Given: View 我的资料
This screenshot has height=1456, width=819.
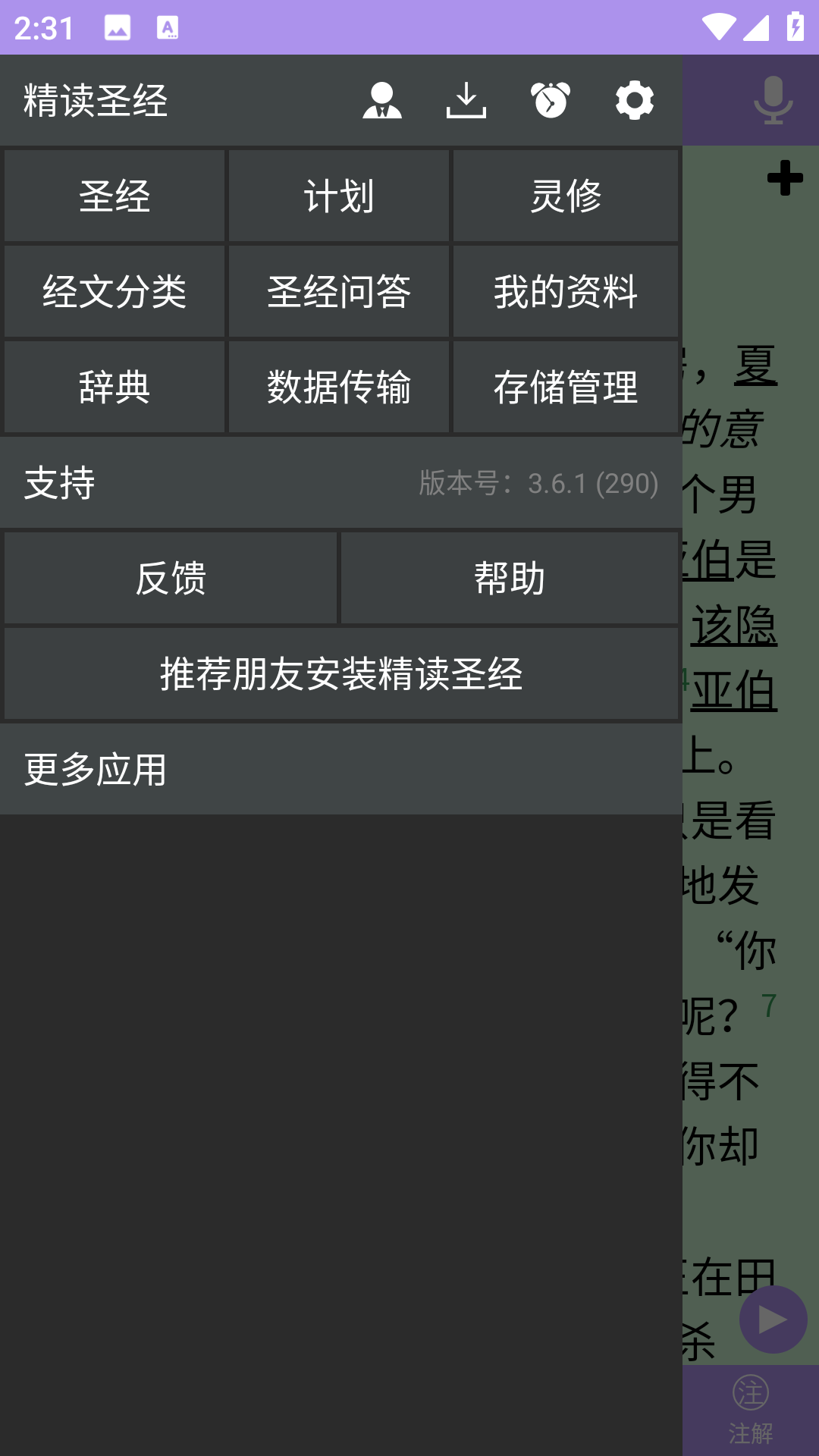Looking at the screenshot, I should 566,292.
